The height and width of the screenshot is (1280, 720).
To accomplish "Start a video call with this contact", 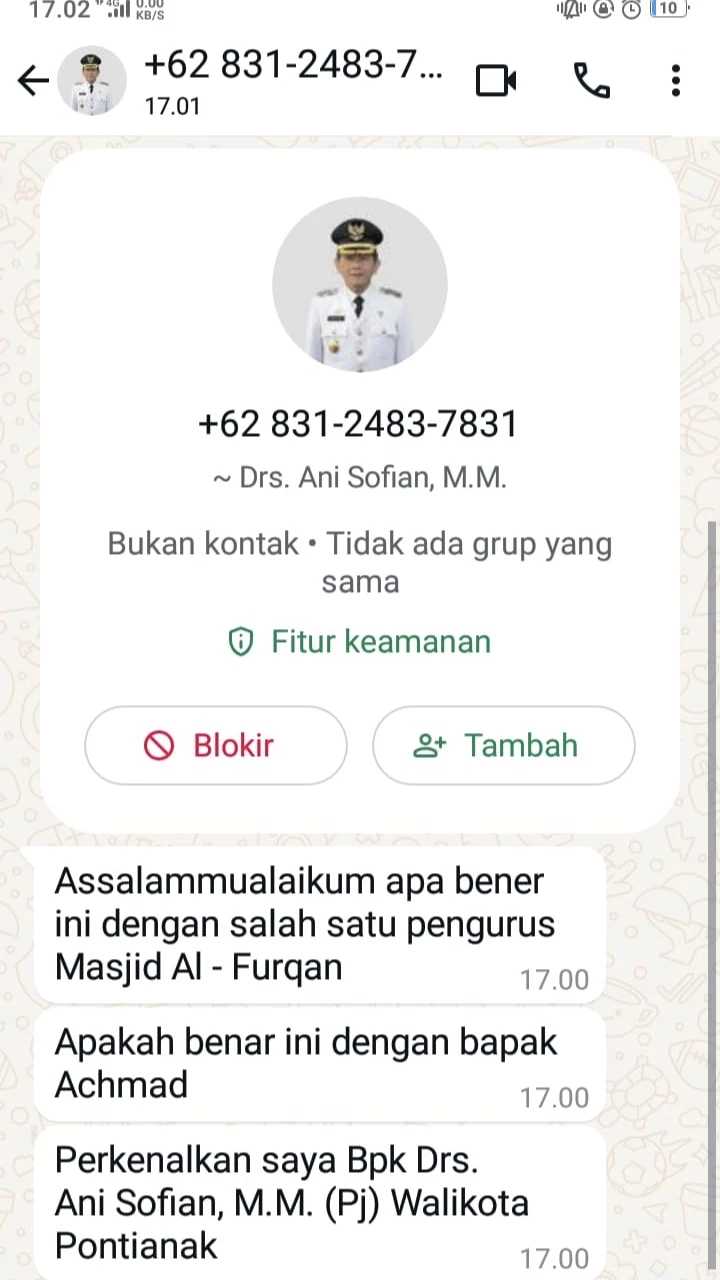I will pyautogui.click(x=496, y=80).
